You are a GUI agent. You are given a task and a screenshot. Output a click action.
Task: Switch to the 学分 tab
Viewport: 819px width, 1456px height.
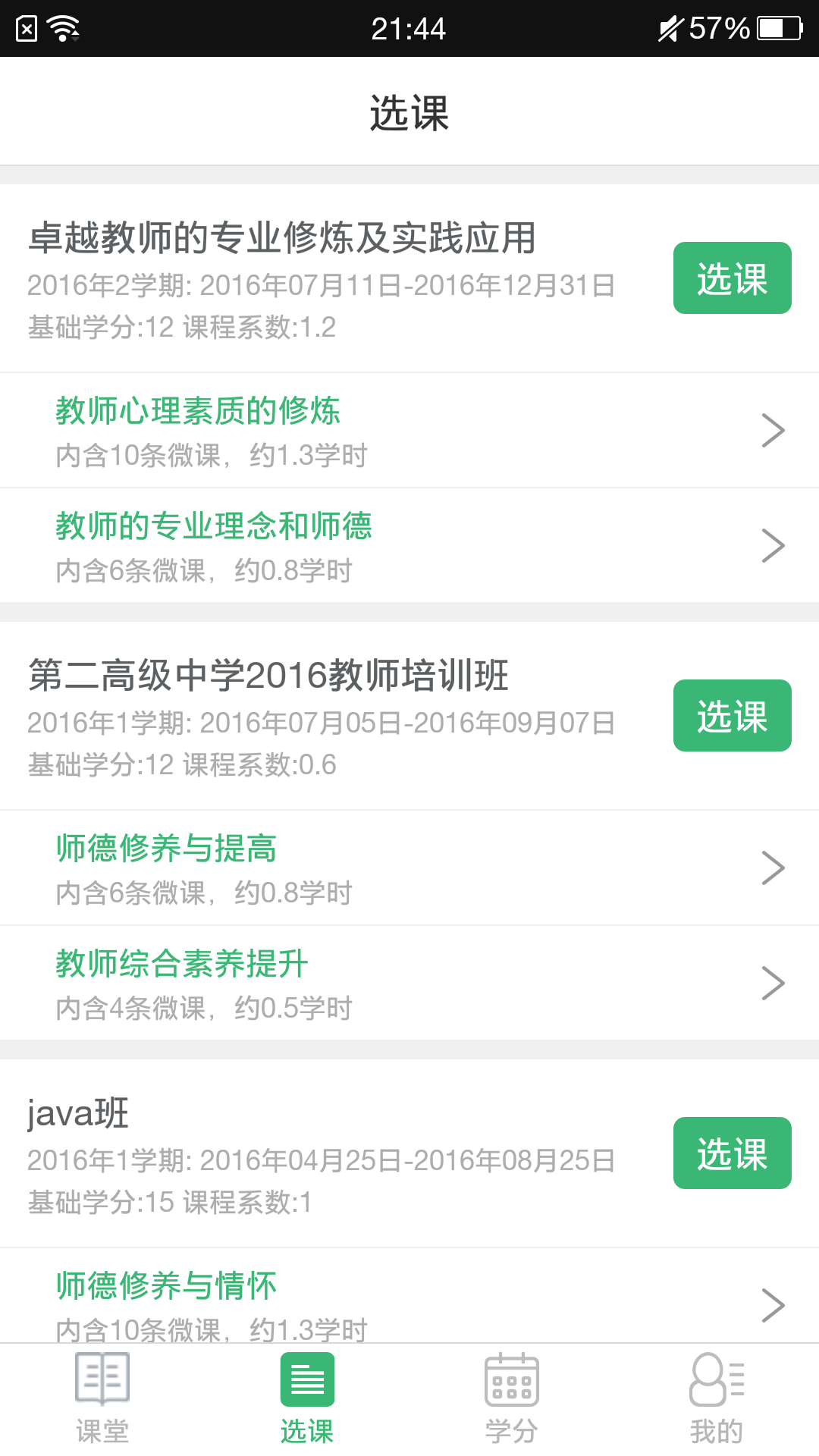coord(512,1399)
